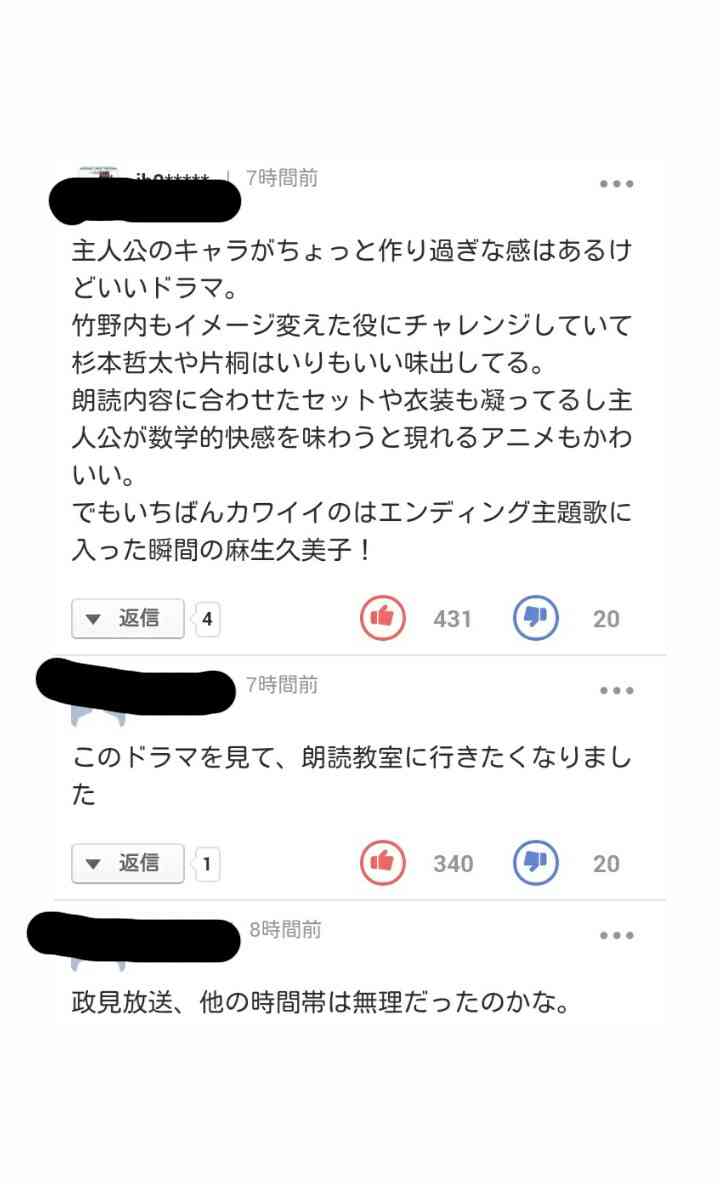Open overflow menu on the 主人公のキャラ comment
720x1184 pixels.
click(617, 184)
